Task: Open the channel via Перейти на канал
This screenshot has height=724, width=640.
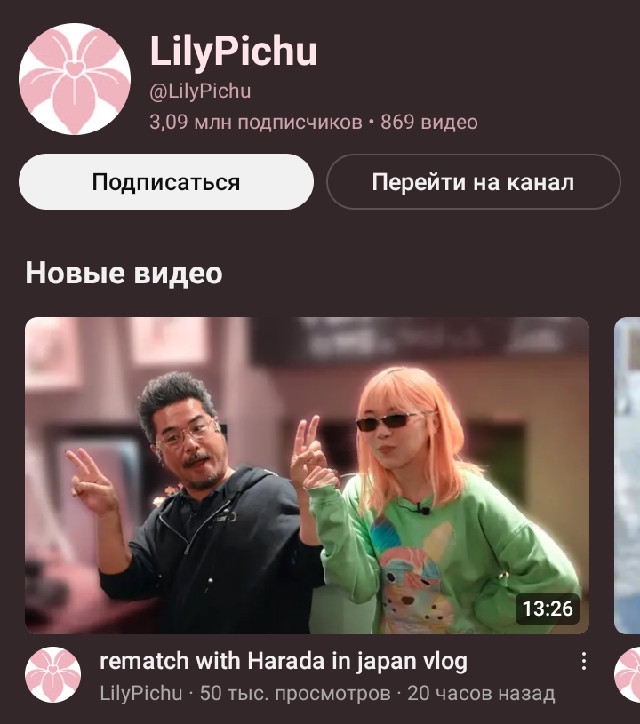Action: pos(473,182)
